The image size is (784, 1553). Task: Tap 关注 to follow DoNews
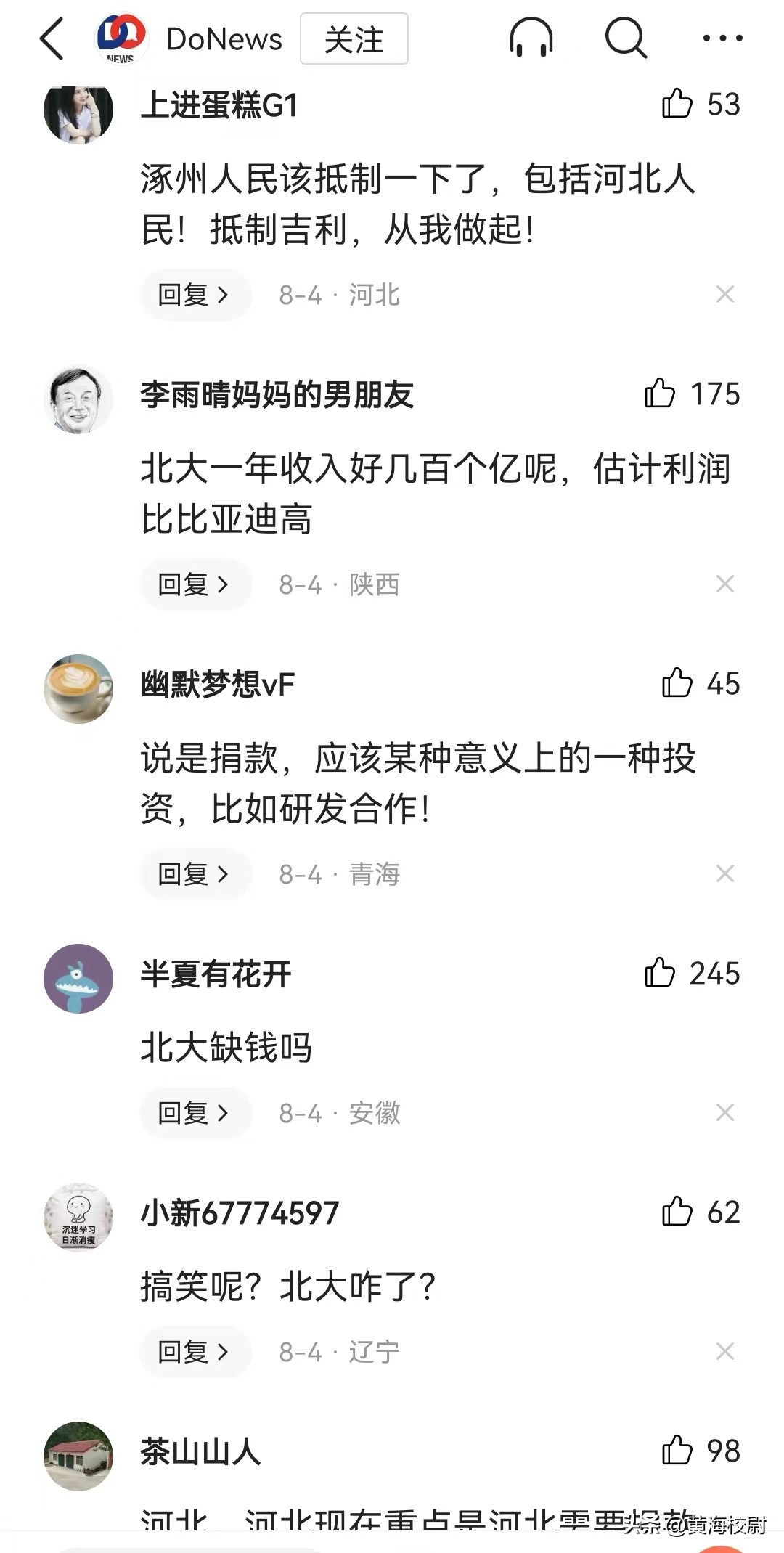[354, 40]
